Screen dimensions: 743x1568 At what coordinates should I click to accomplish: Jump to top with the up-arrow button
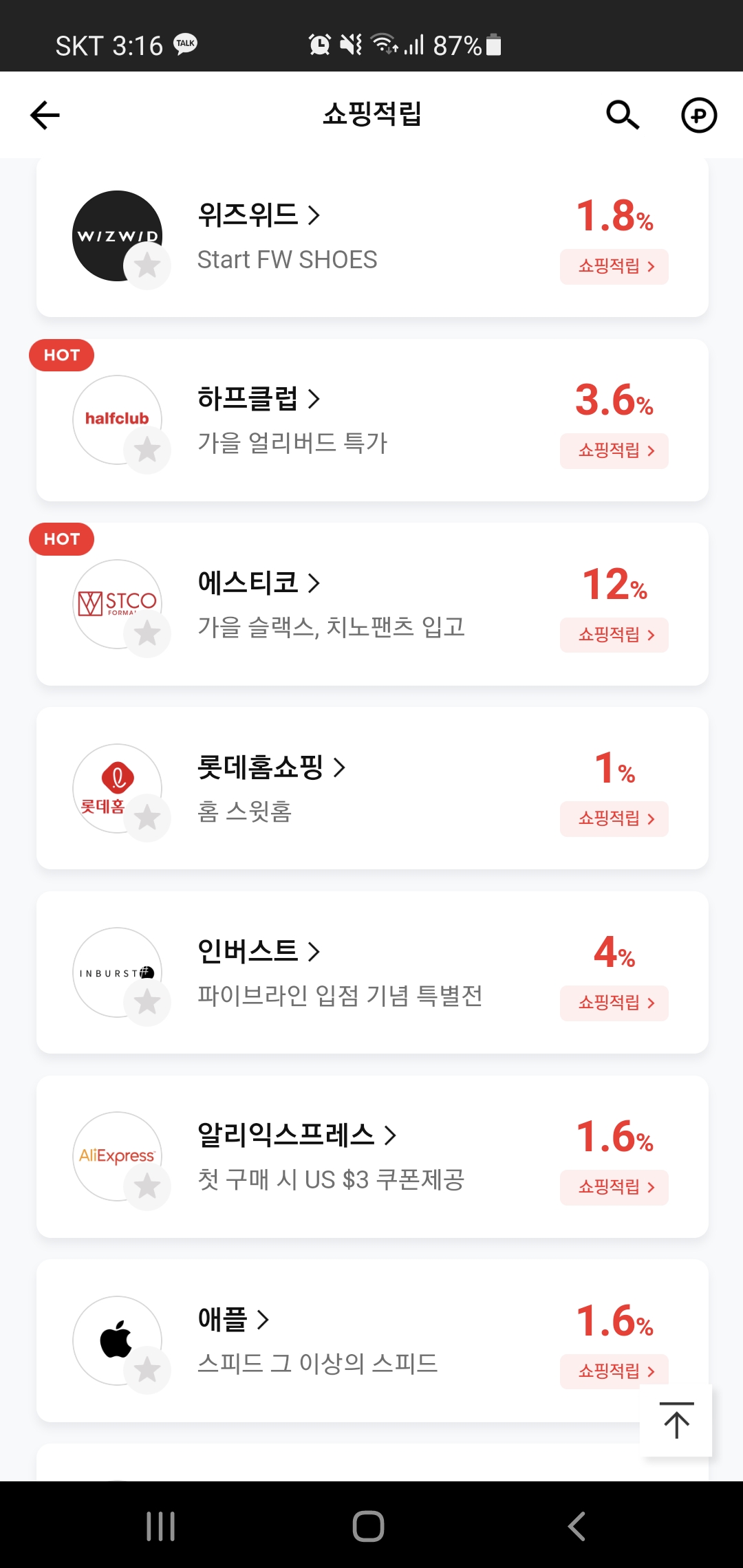coord(676,1421)
